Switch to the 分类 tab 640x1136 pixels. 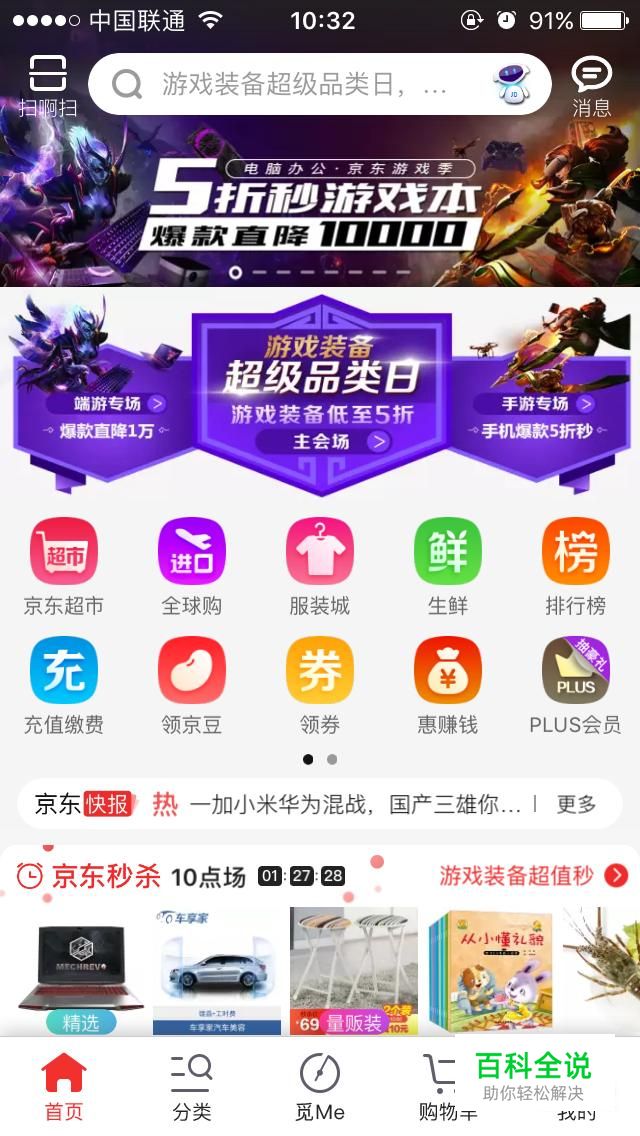[191, 1087]
